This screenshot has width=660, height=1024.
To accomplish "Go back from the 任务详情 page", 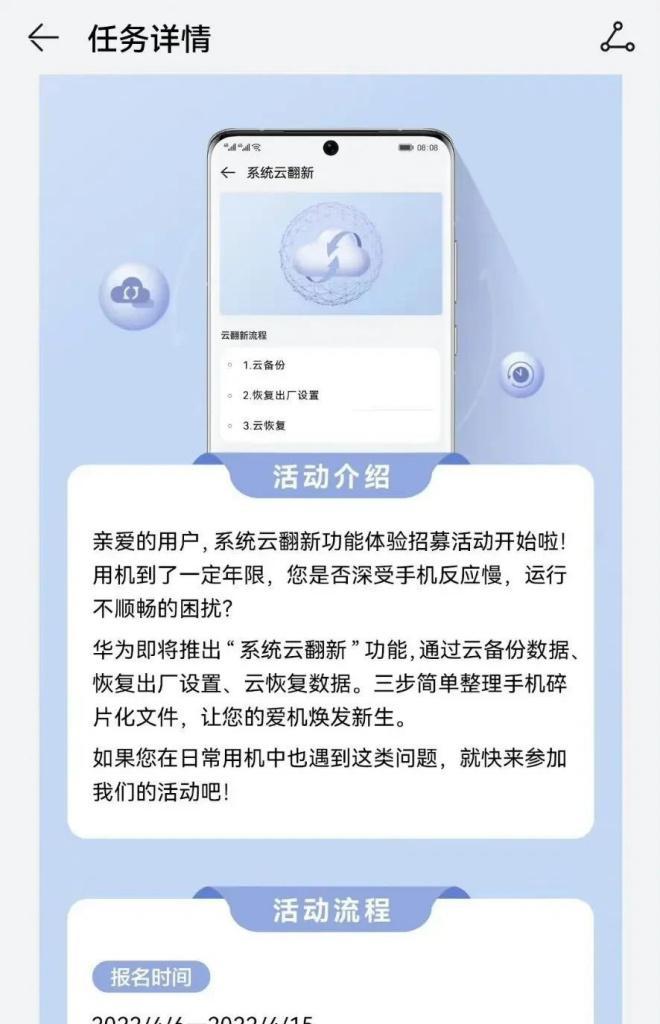I will (43, 39).
